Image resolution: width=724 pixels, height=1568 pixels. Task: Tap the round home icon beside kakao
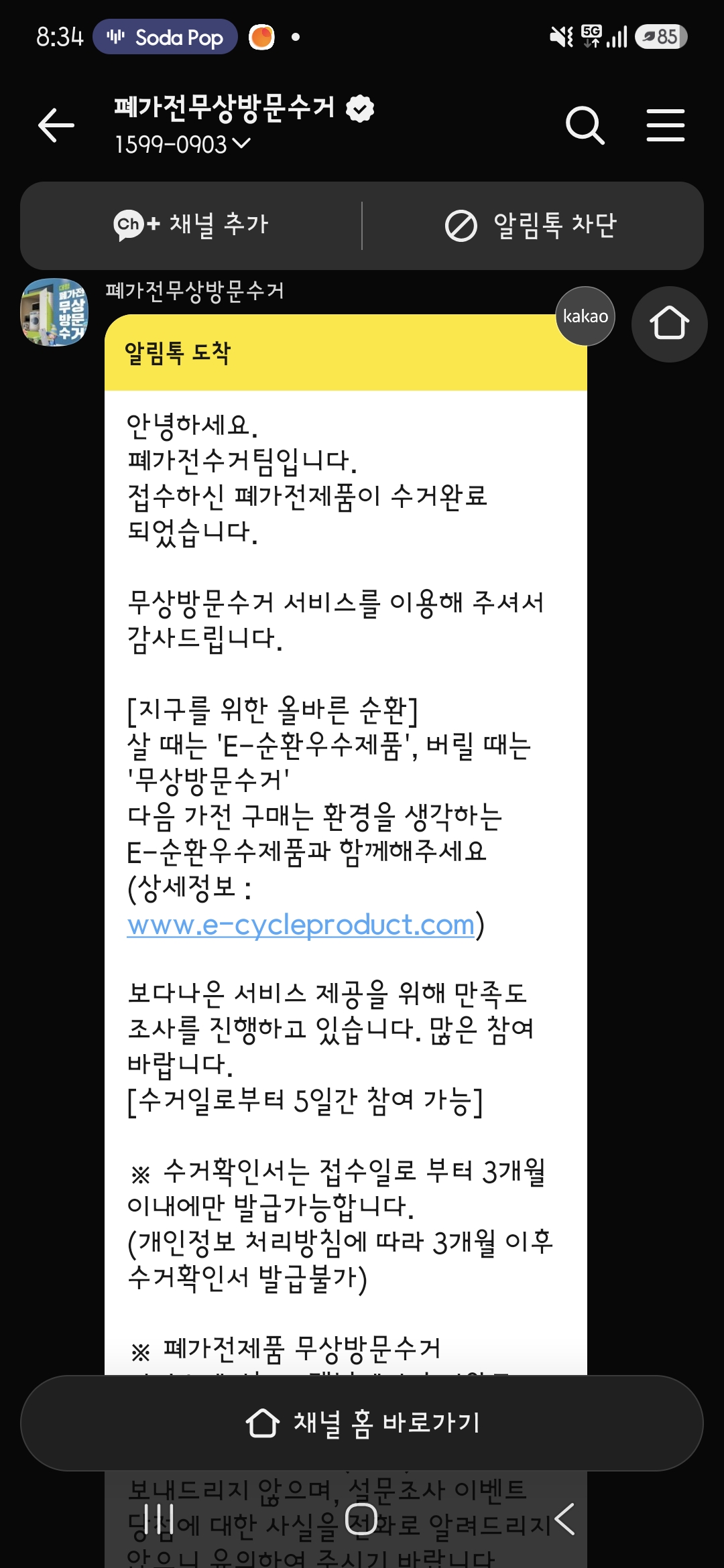click(669, 324)
